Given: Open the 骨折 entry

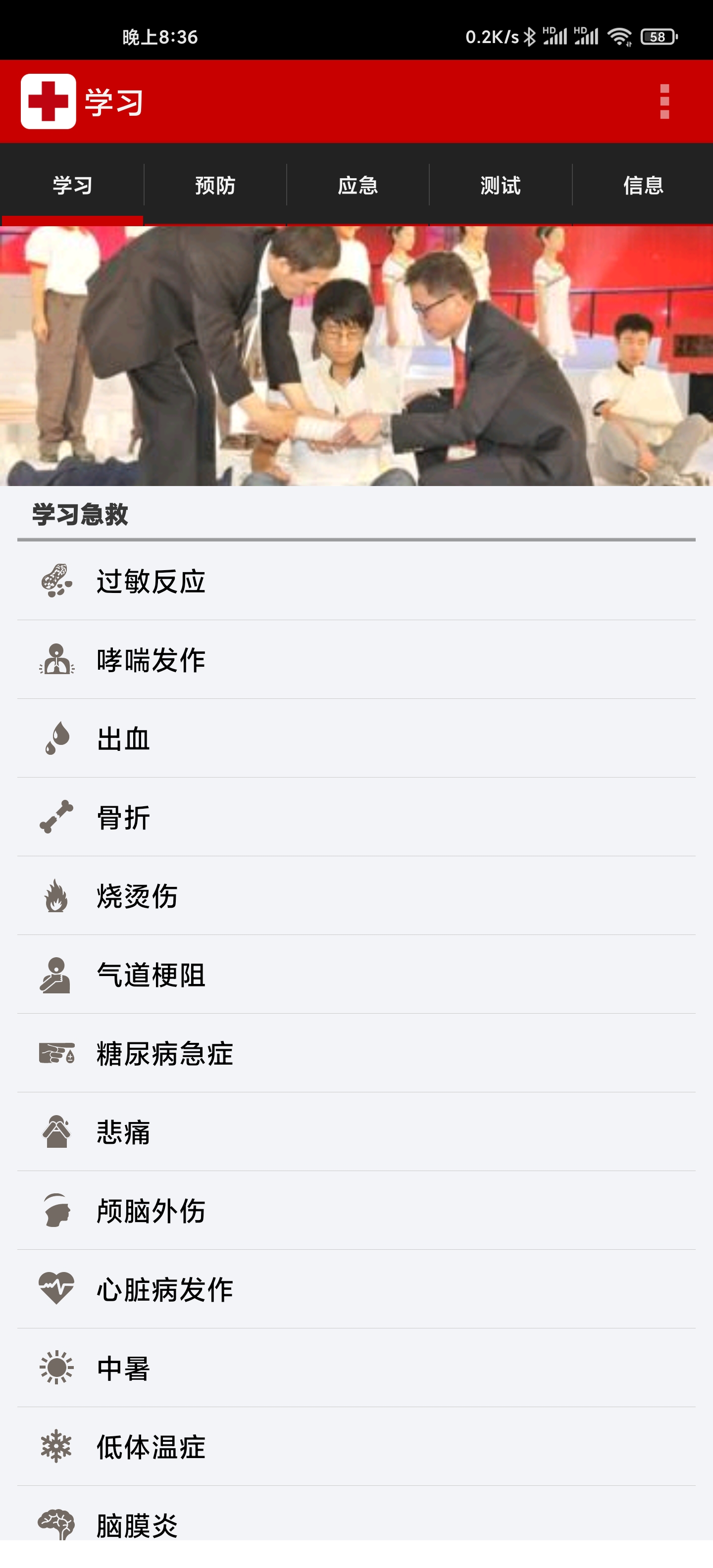Looking at the screenshot, I should click(356, 817).
